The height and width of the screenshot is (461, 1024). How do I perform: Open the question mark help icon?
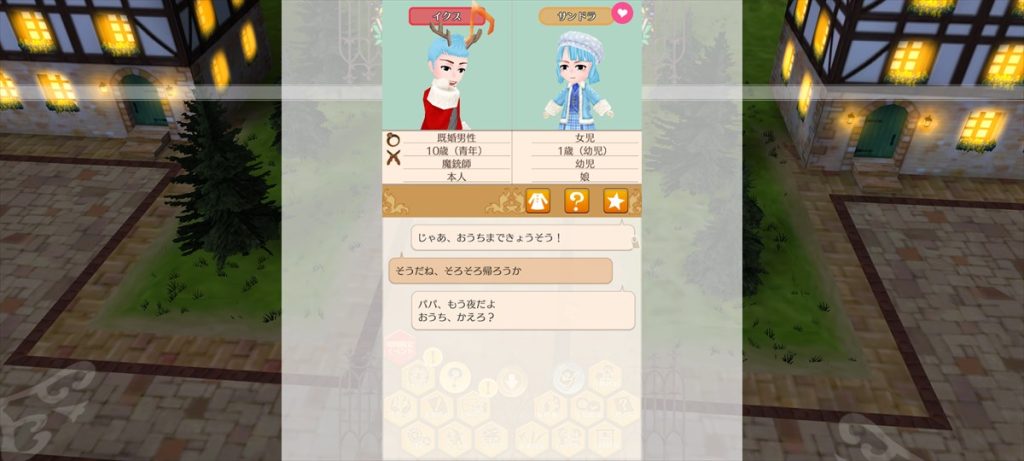577,201
